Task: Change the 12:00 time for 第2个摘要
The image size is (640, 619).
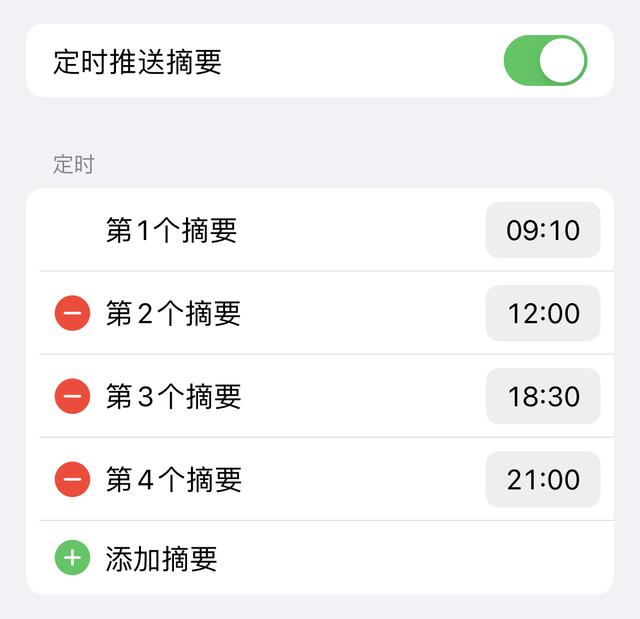Action: click(x=543, y=313)
